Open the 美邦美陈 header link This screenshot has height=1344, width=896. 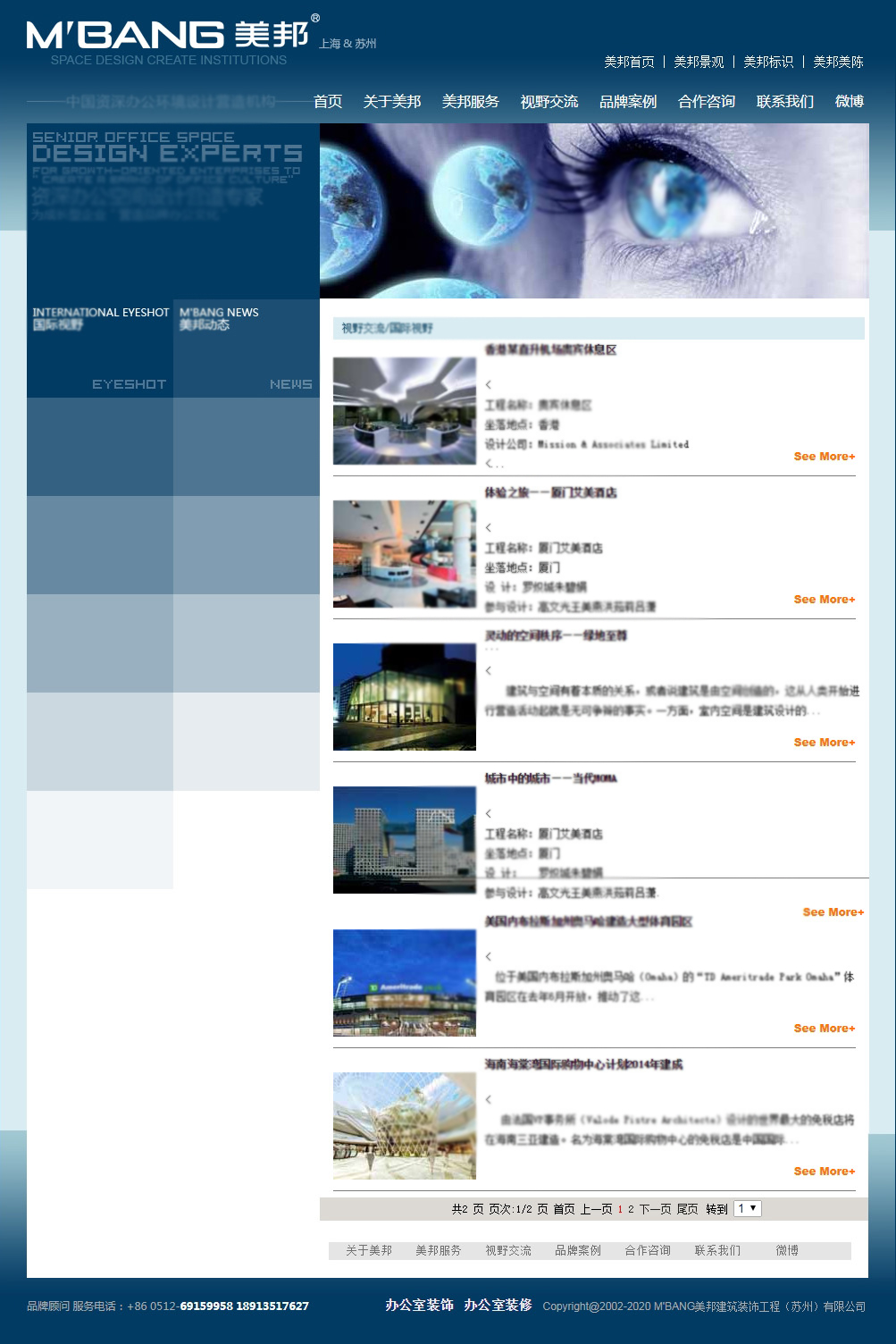point(838,62)
